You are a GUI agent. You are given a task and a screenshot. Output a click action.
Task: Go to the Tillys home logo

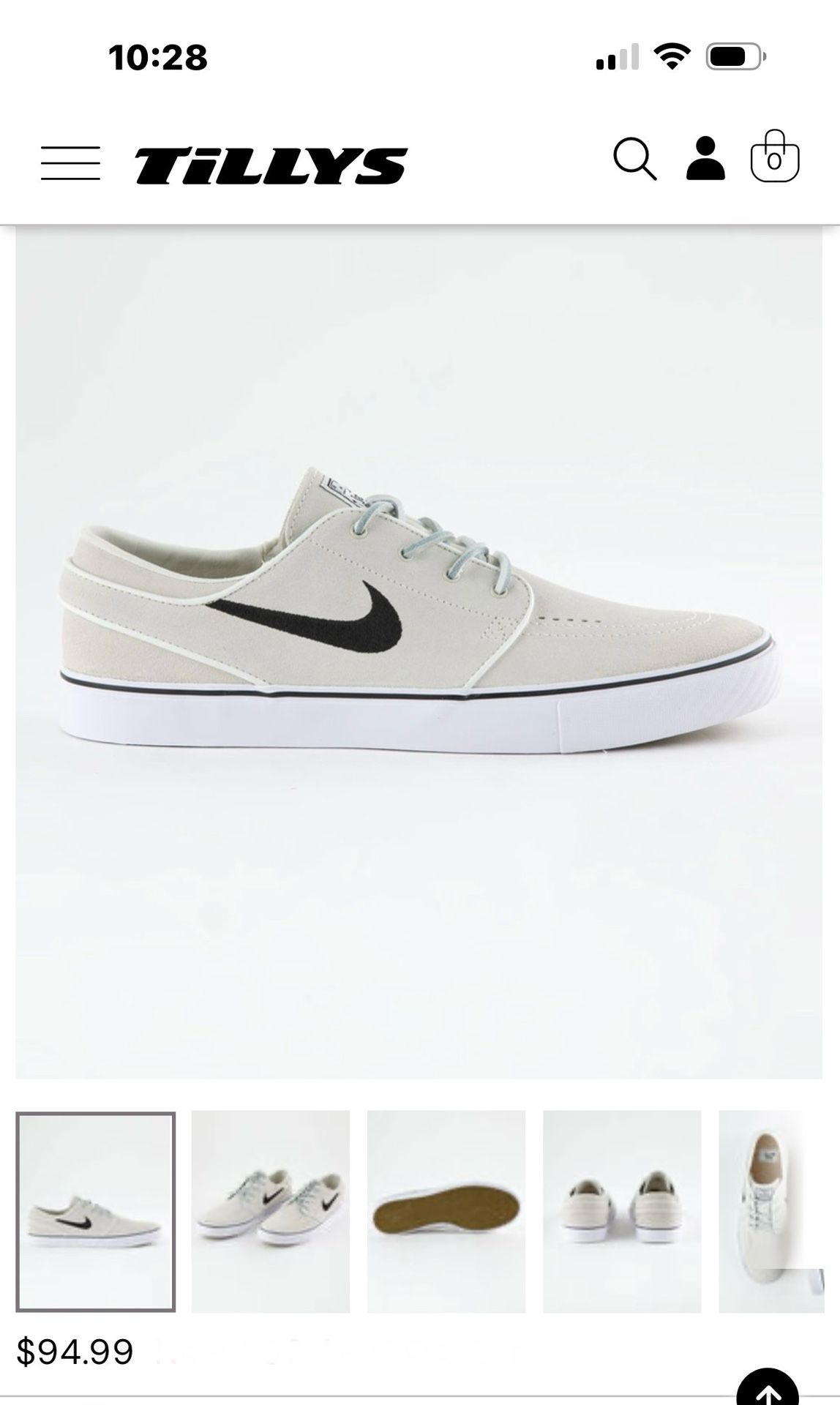(x=271, y=165)
